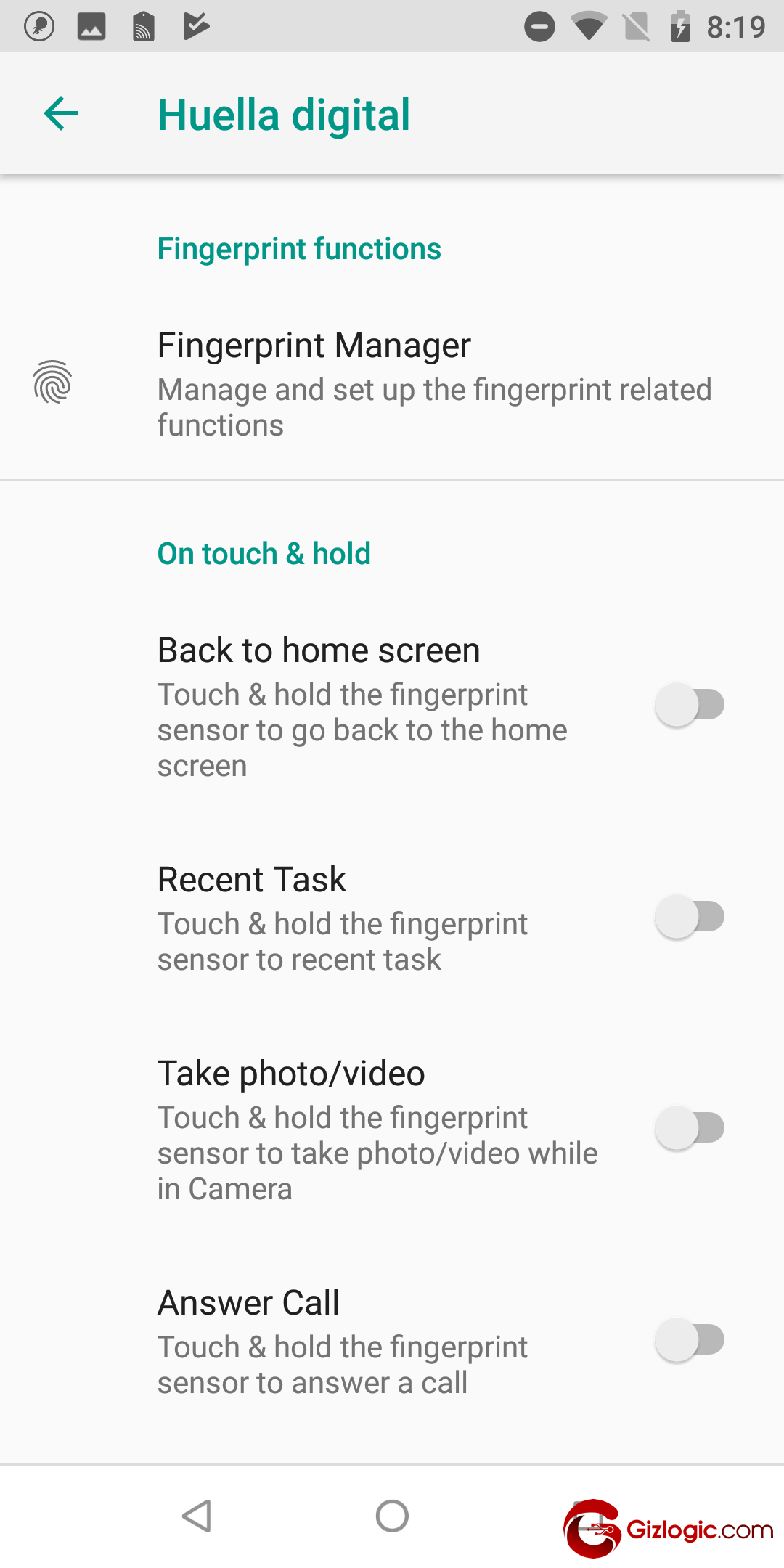Tap the system home button

(x=392, y=1516)
